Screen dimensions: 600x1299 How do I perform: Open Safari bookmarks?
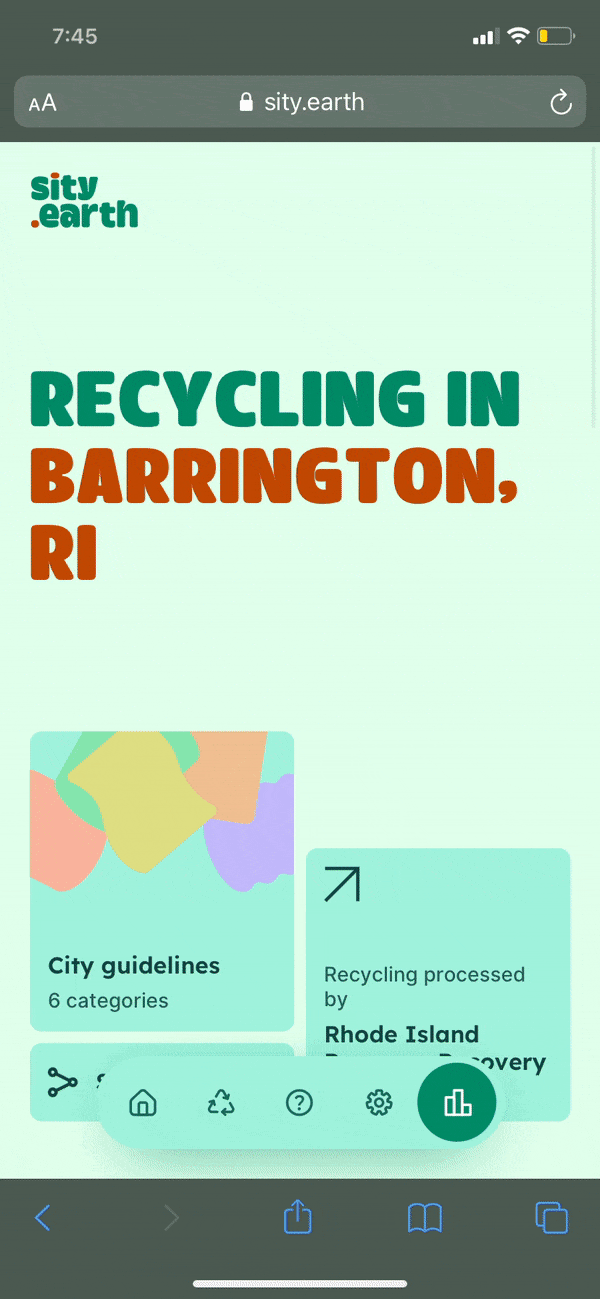click(425, 1217)
